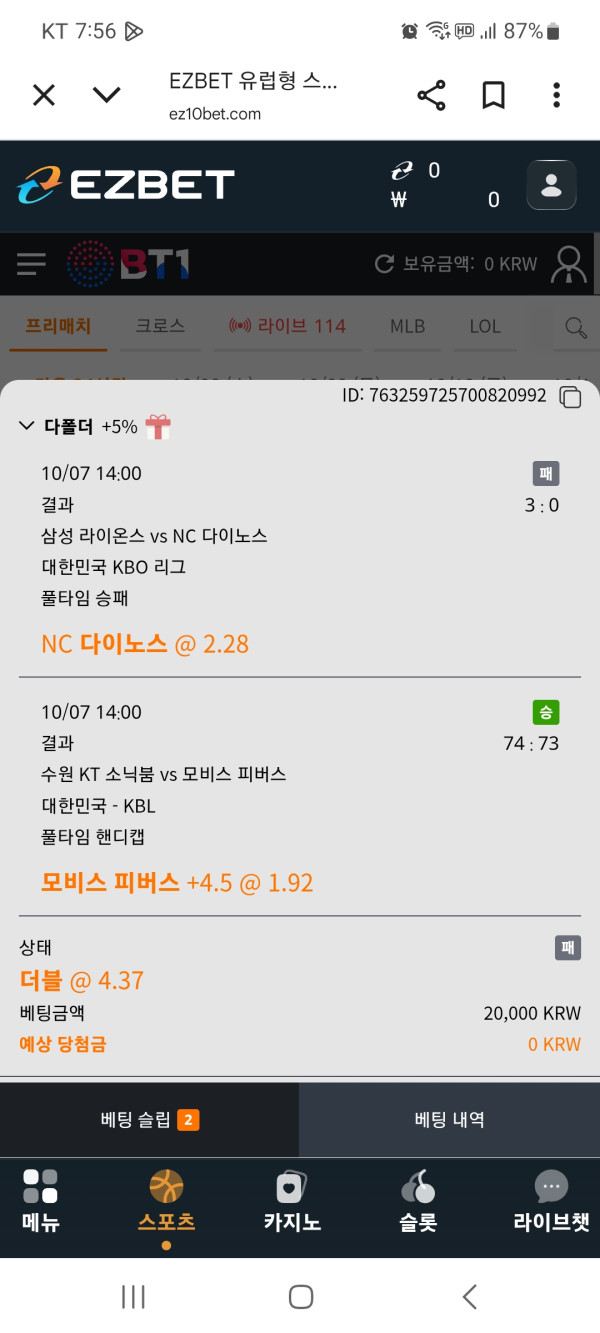Select the MLB tab
The width and height of the screenshot is (600, 1333).
[x=407, y=326]
